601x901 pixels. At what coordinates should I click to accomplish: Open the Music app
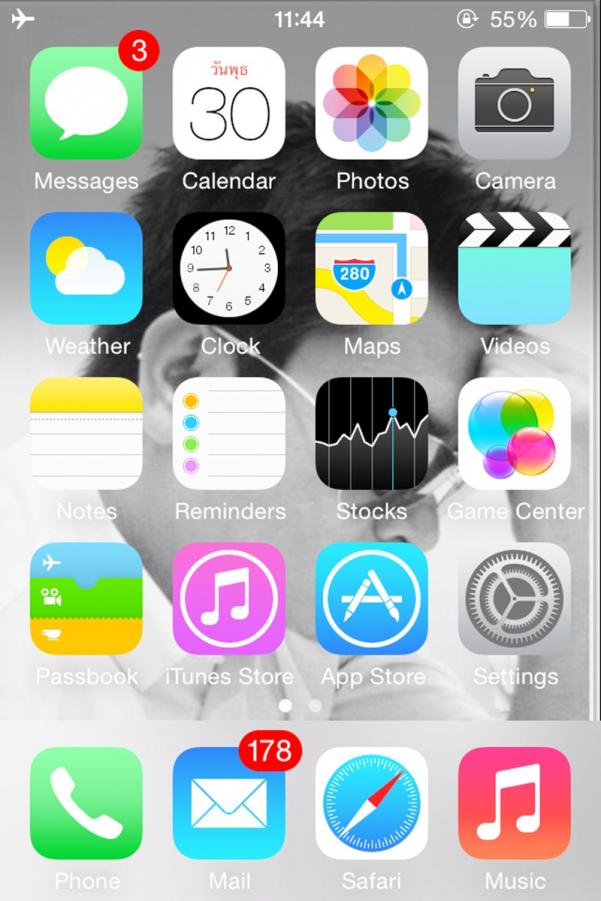click(514, 803)
